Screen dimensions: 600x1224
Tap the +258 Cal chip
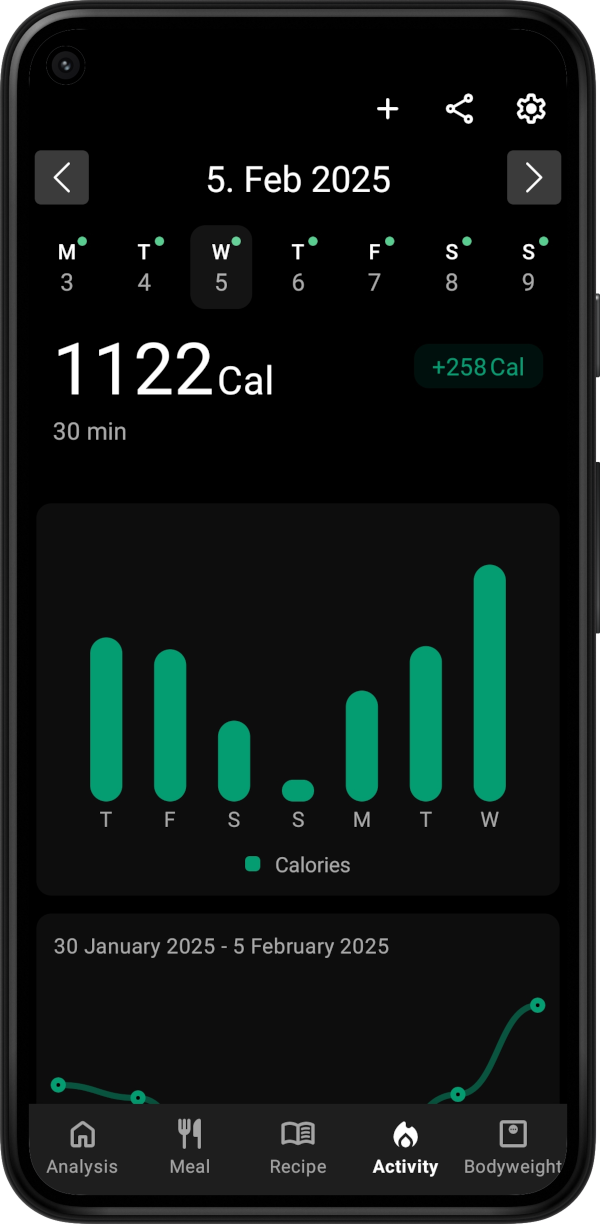click(478, 367)
